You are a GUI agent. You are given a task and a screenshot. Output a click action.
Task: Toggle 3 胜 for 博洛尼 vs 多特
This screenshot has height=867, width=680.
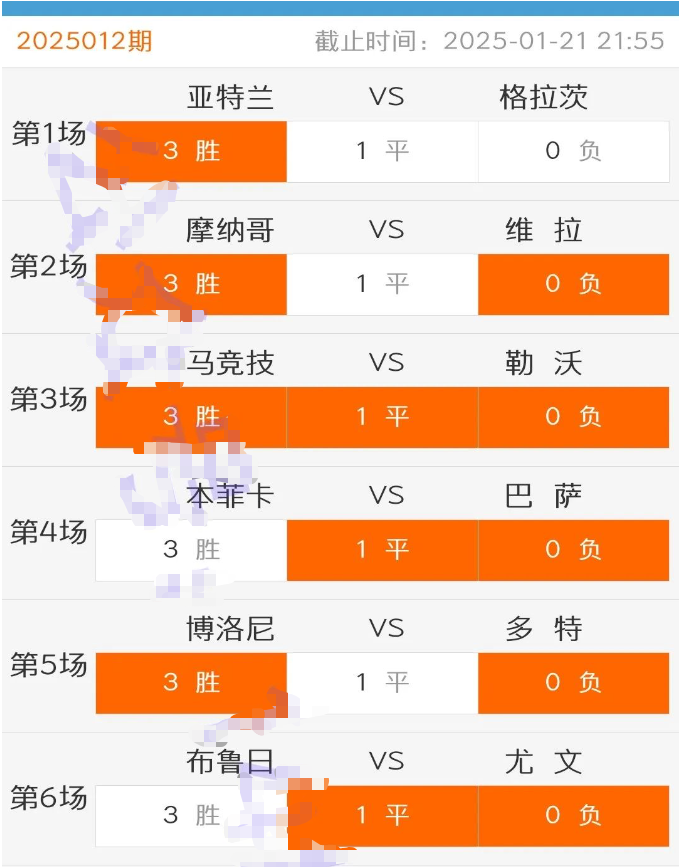point(191,683)
